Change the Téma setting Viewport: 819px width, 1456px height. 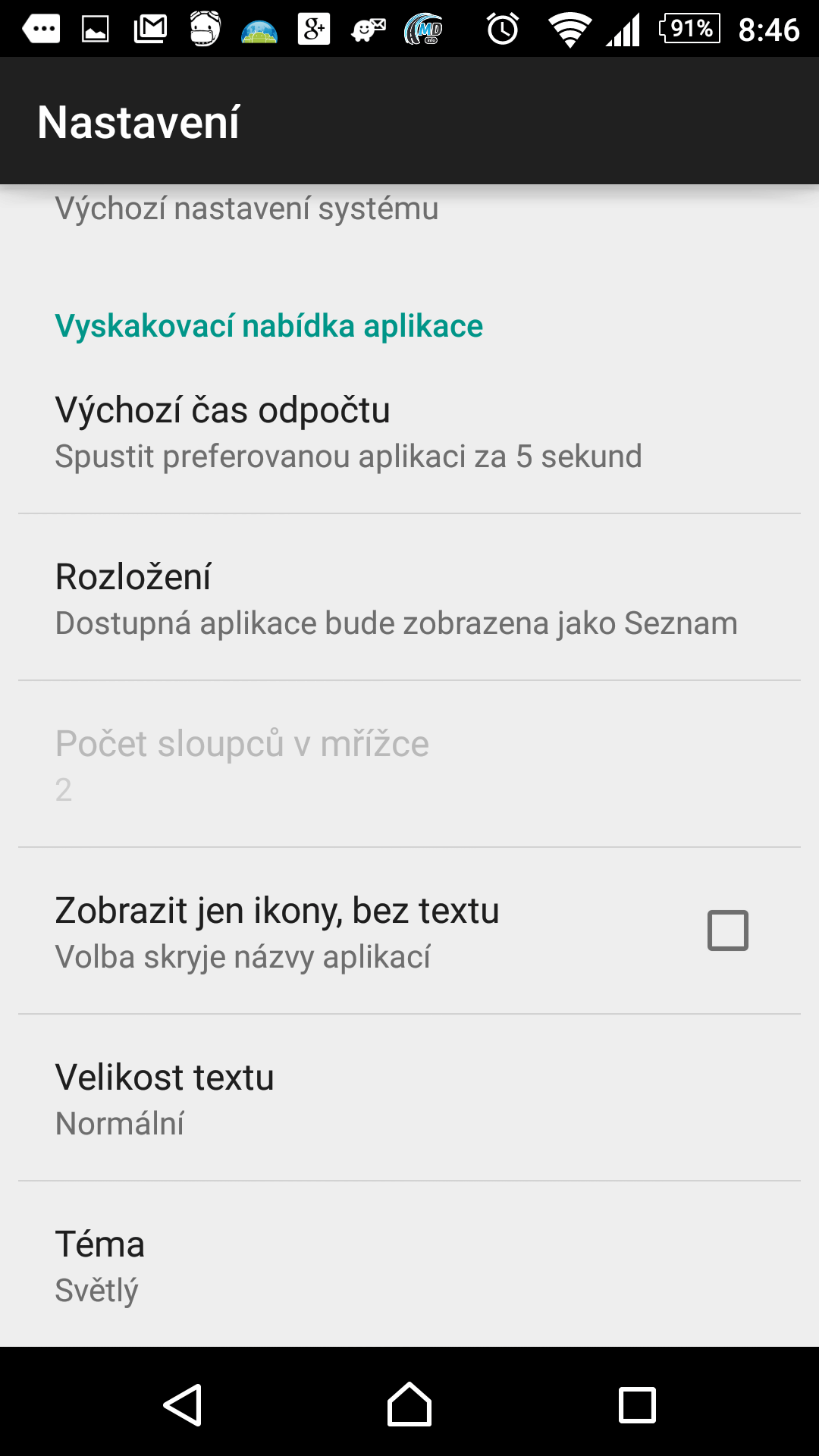(409, 1265)
